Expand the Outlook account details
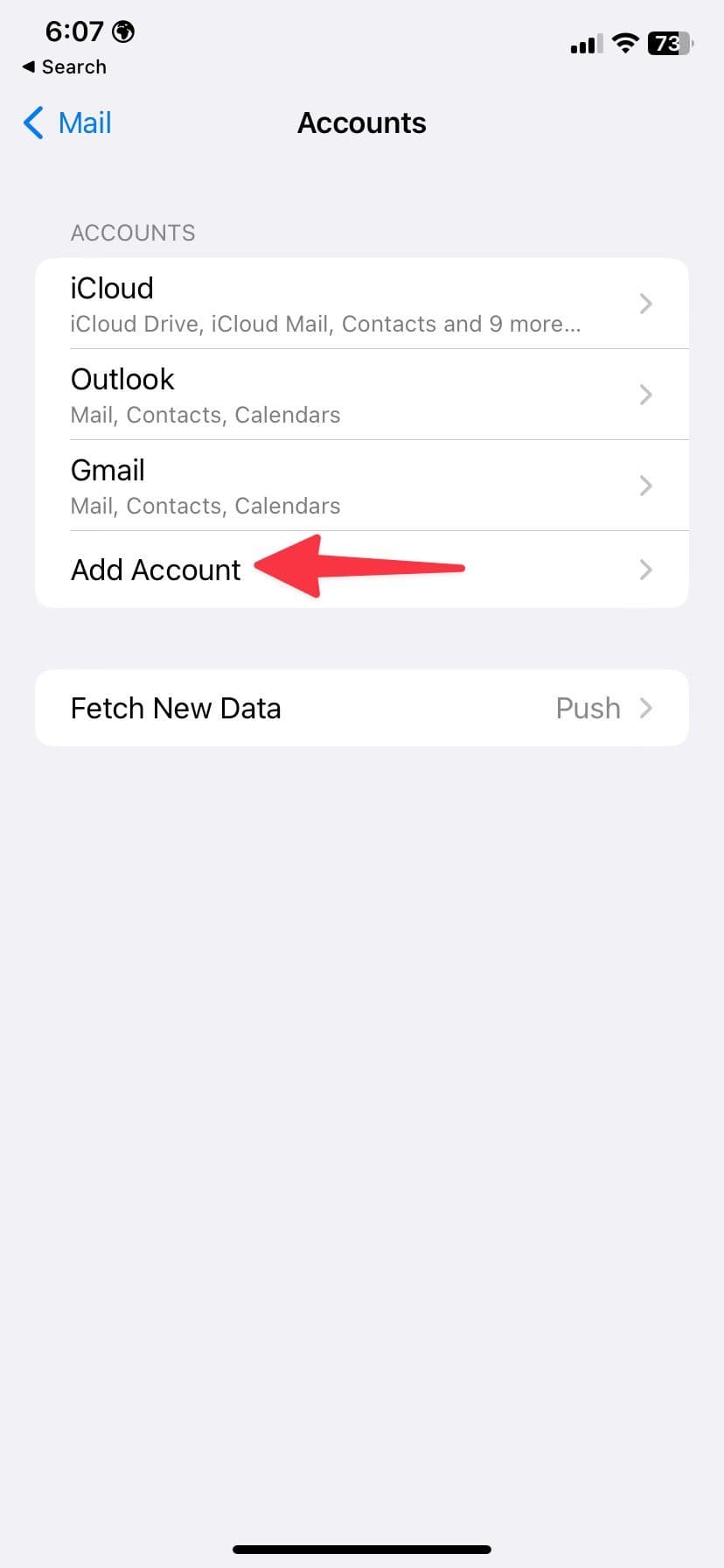Screen dimensions: 724x1568 [x=362, y=395]
